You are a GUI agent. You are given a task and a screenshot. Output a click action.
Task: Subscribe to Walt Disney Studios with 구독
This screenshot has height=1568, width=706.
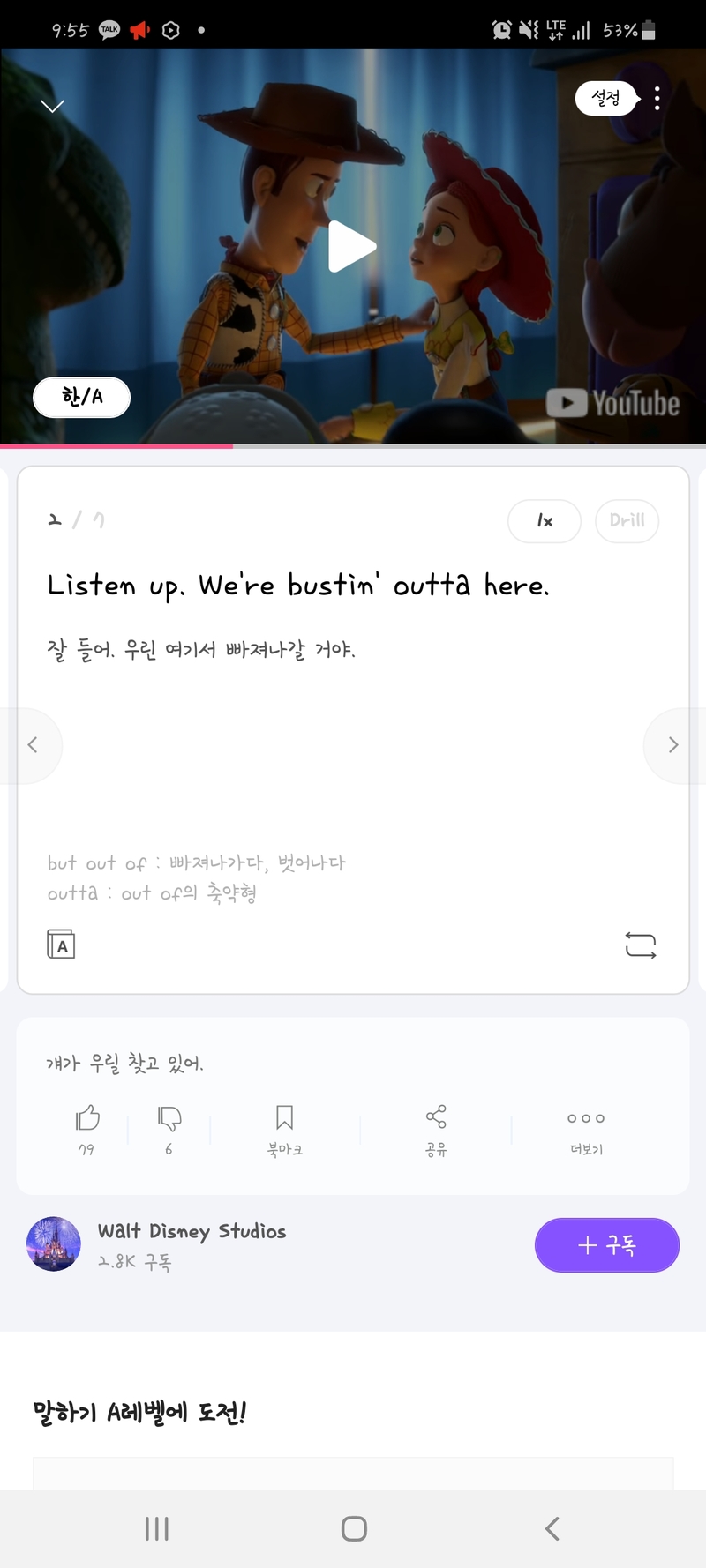(x=606, y=1244)
